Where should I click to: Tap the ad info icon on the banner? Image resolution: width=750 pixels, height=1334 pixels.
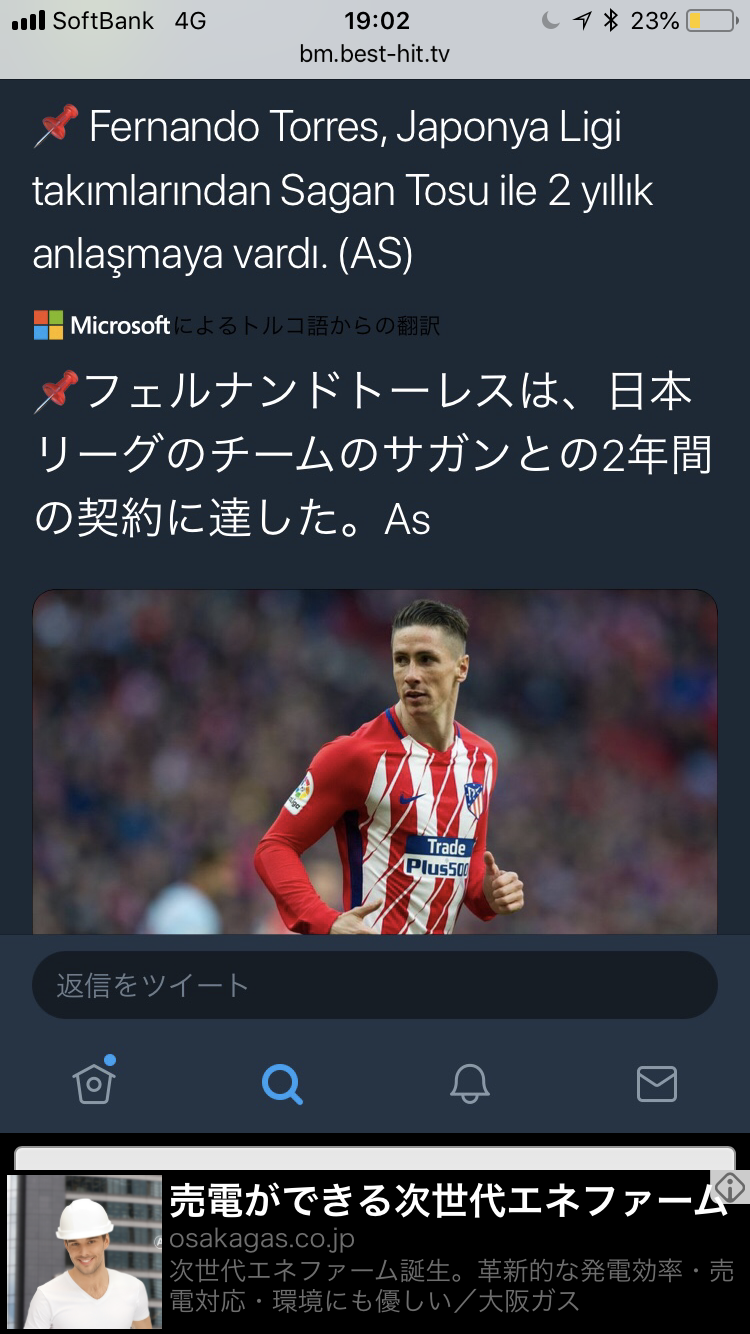tap(731, 1187)
